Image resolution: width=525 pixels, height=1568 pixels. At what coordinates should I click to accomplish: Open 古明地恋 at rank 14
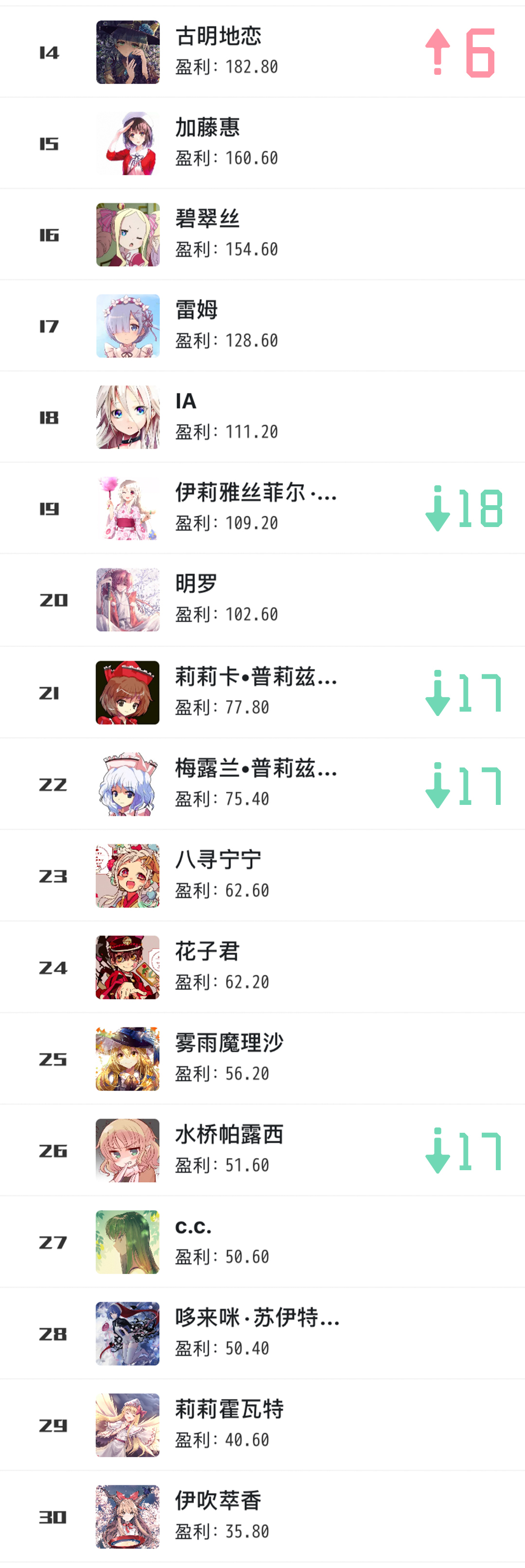[x=262, y=52]
